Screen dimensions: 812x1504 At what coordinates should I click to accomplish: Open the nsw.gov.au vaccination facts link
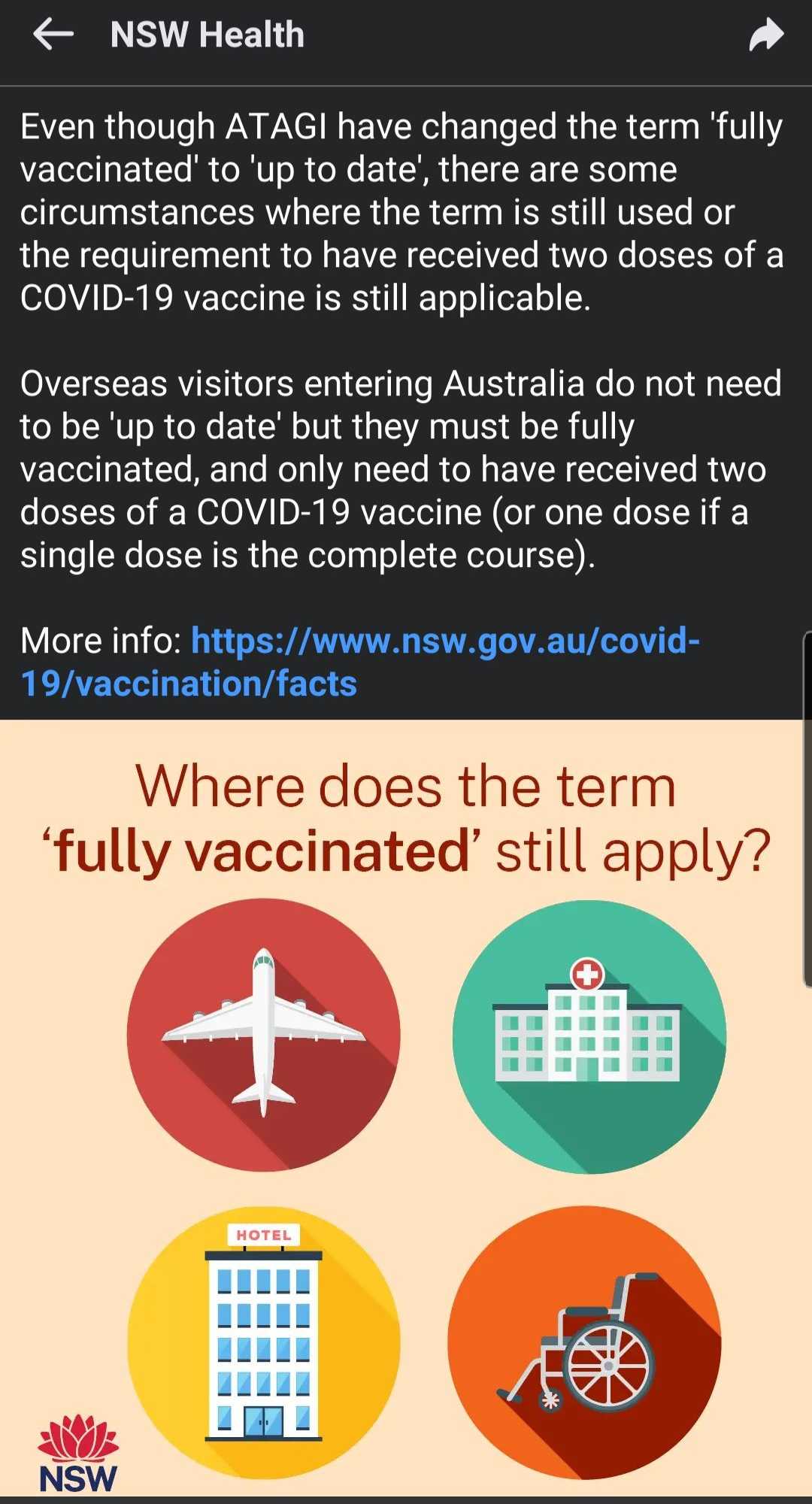pyautogui.click(x=444, y=642)
